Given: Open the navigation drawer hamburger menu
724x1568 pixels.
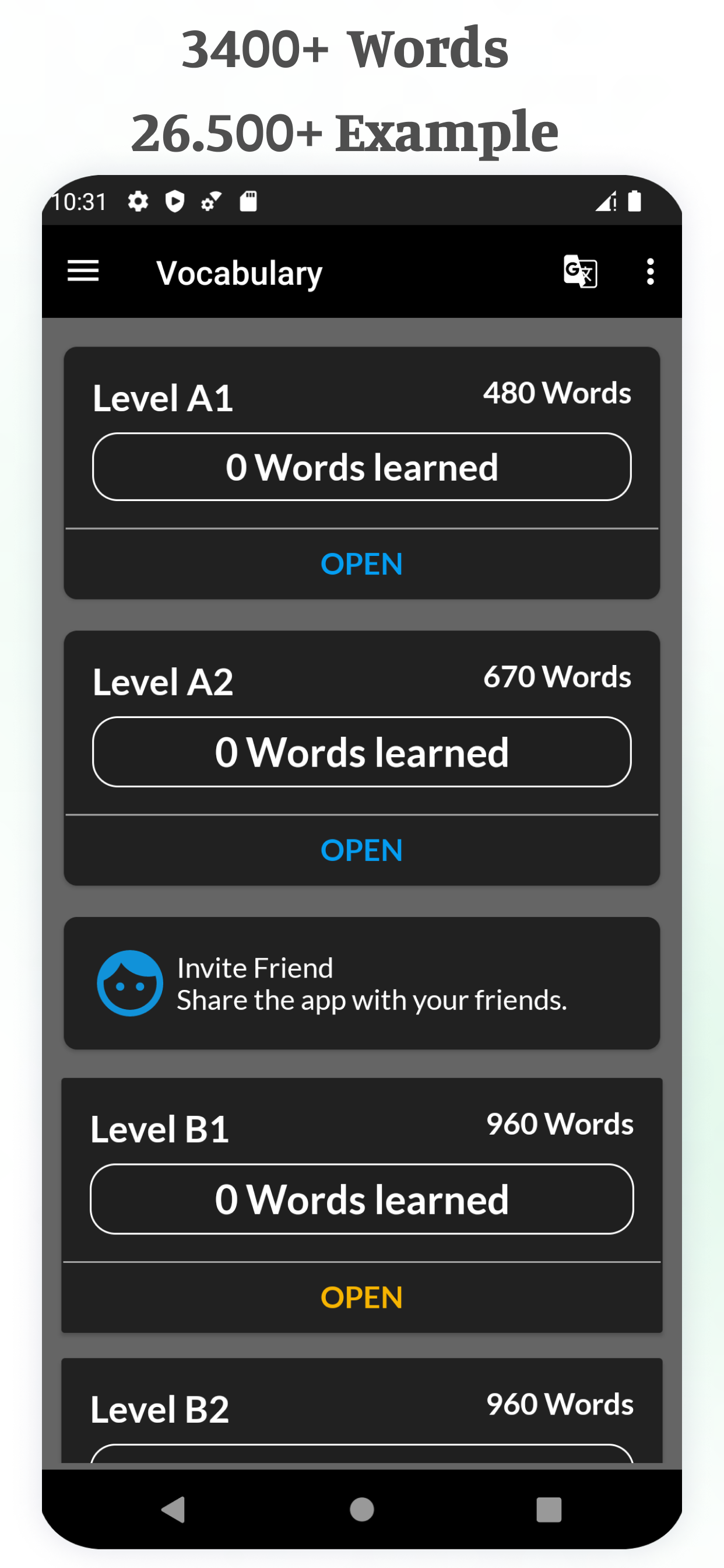Looking at the screenshot, I should (83, 272).
